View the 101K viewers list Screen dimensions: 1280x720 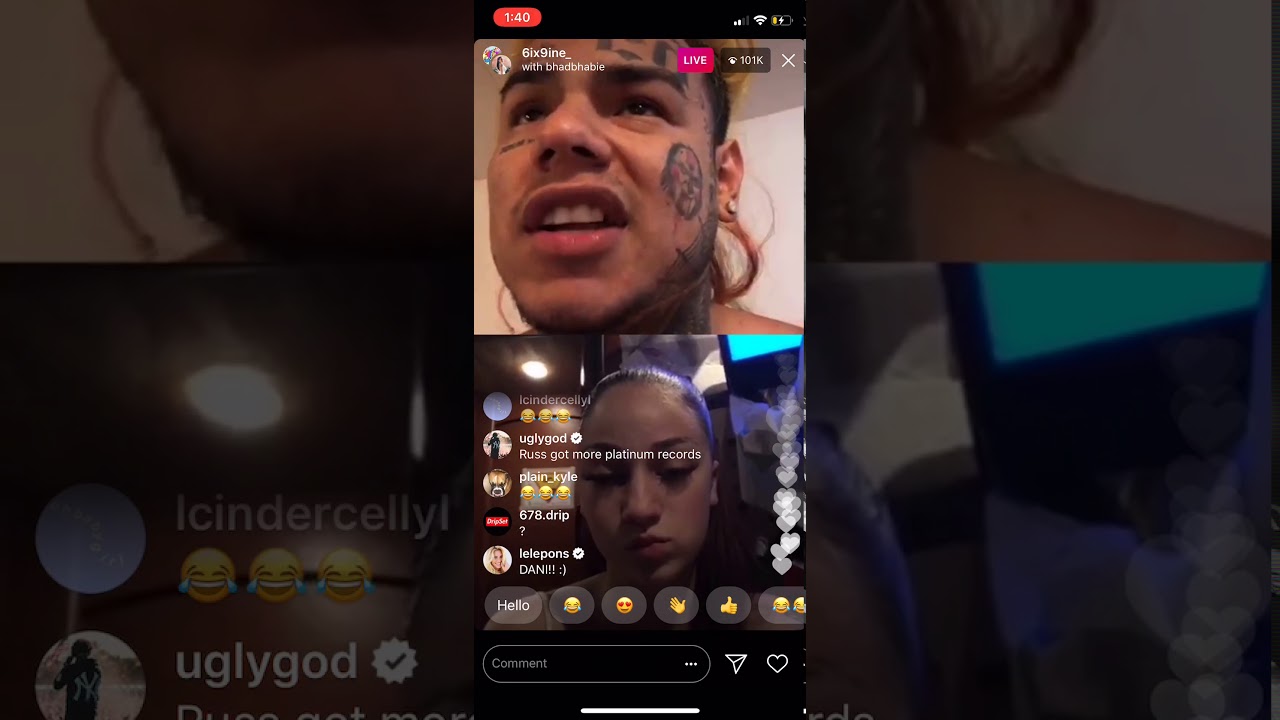click(746, 61)
